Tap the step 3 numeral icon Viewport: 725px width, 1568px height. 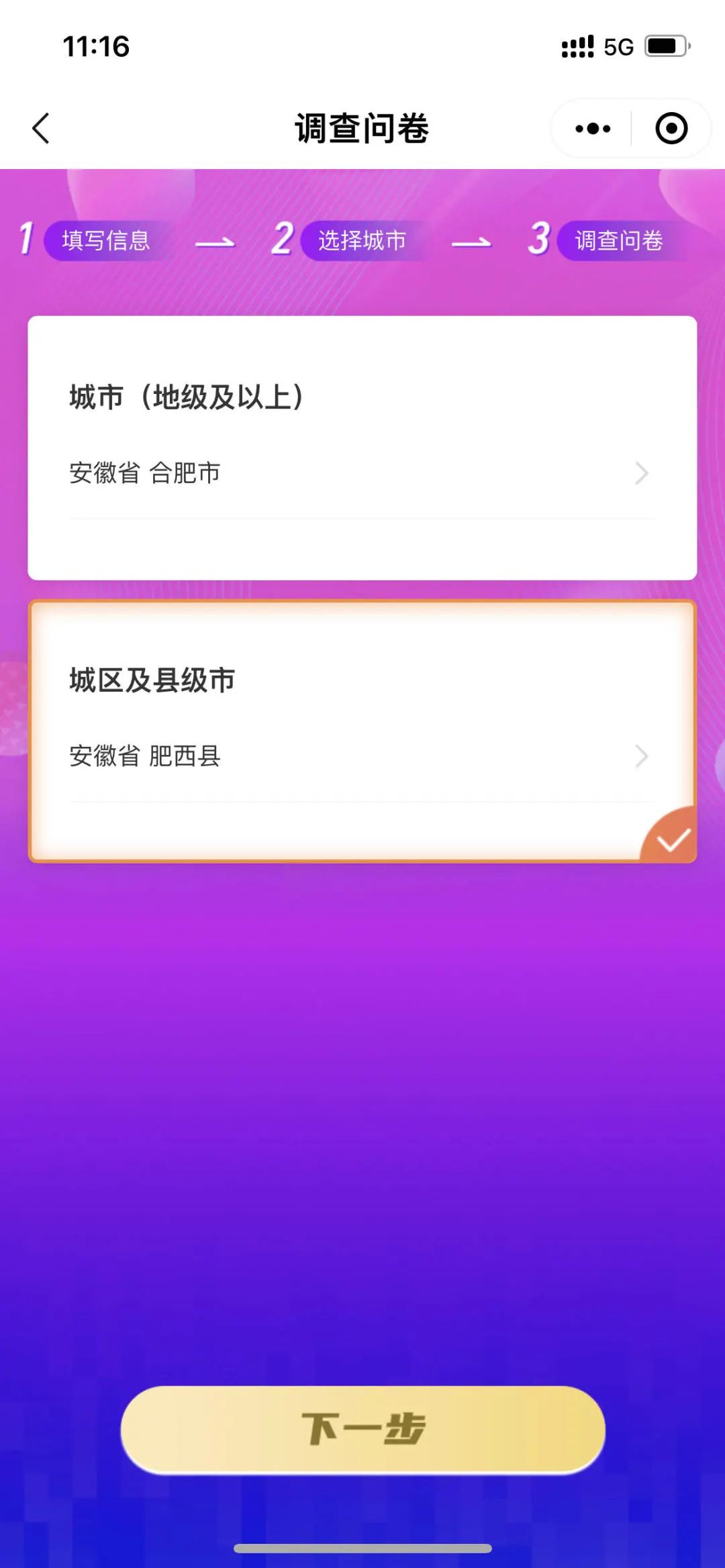[x=539, y=240]
